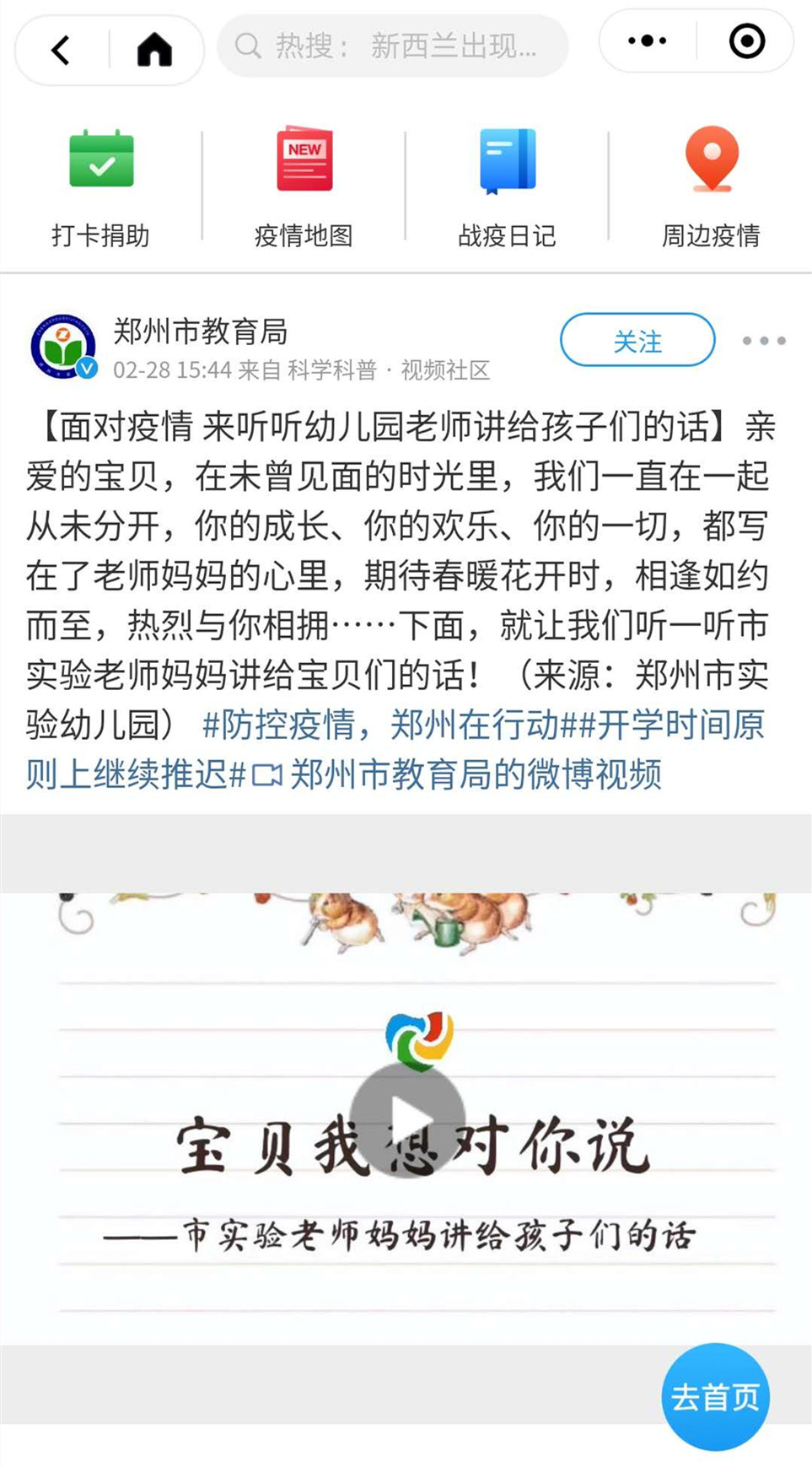Open the three-dot mini program menu
Screen dimensions: 812x1467
pos(647,40)
